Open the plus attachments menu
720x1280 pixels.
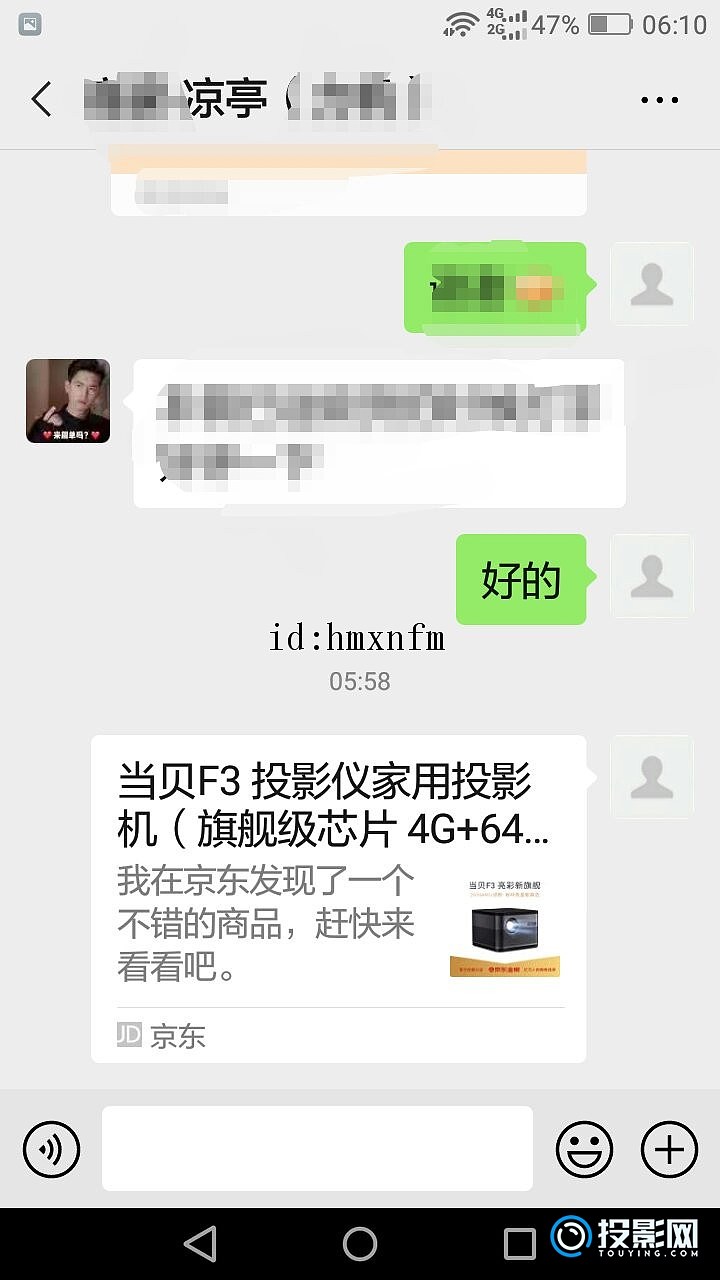[x=669, y=1148]
